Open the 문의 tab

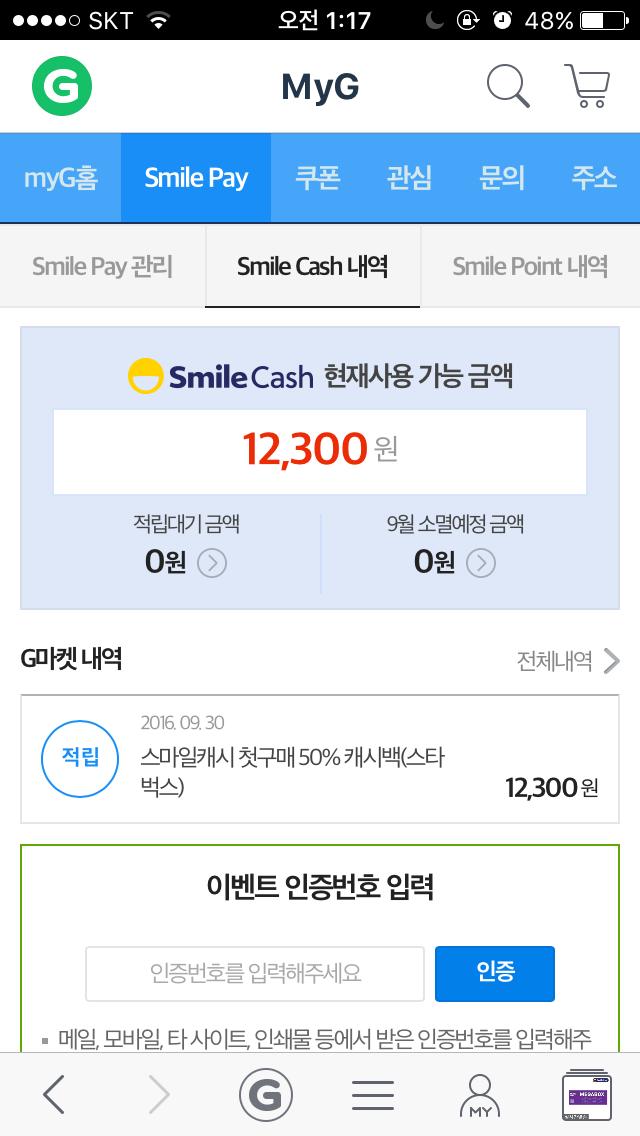point(502,178)
